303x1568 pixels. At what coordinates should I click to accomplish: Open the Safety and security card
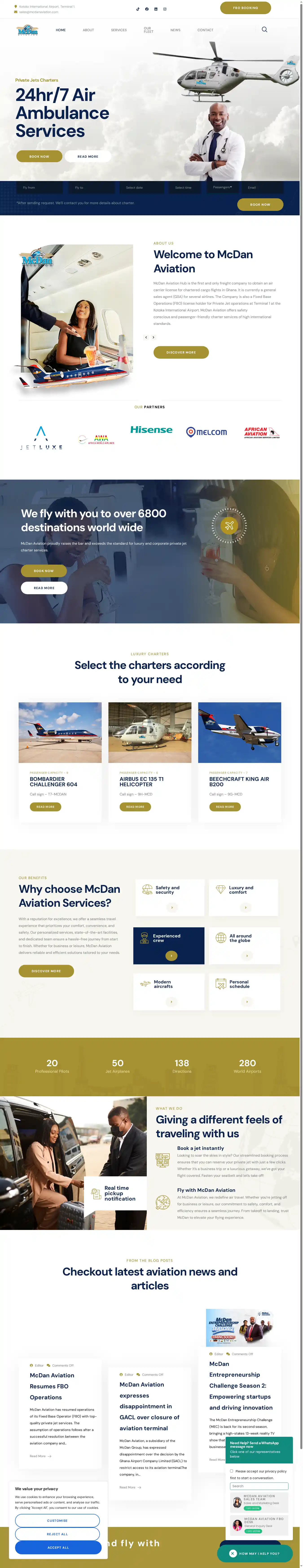point(170,897)
